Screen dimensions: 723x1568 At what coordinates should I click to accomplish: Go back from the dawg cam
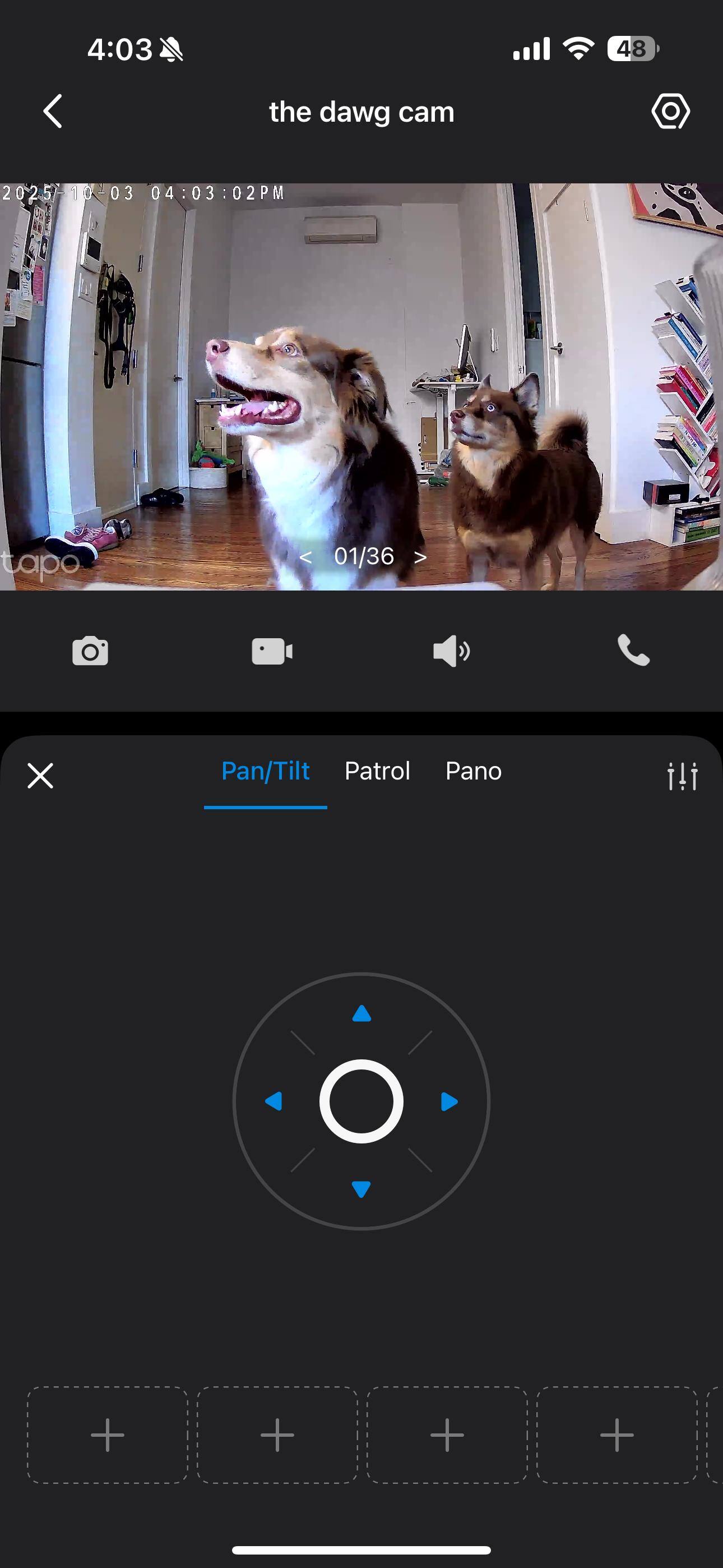pyautogui.click(x=53, y=112)
